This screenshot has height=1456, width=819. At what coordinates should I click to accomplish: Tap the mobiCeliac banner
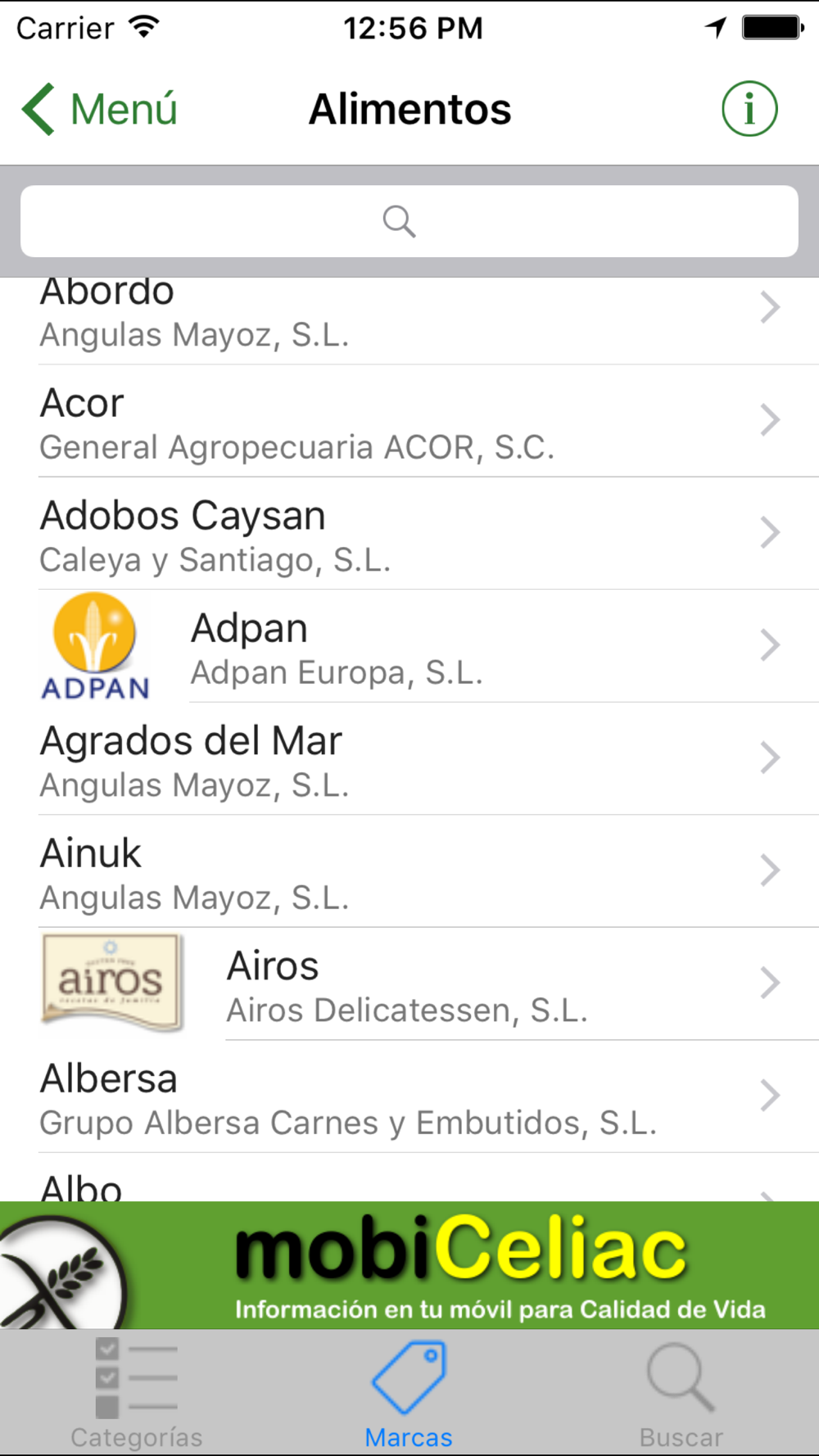point(409,1265)
